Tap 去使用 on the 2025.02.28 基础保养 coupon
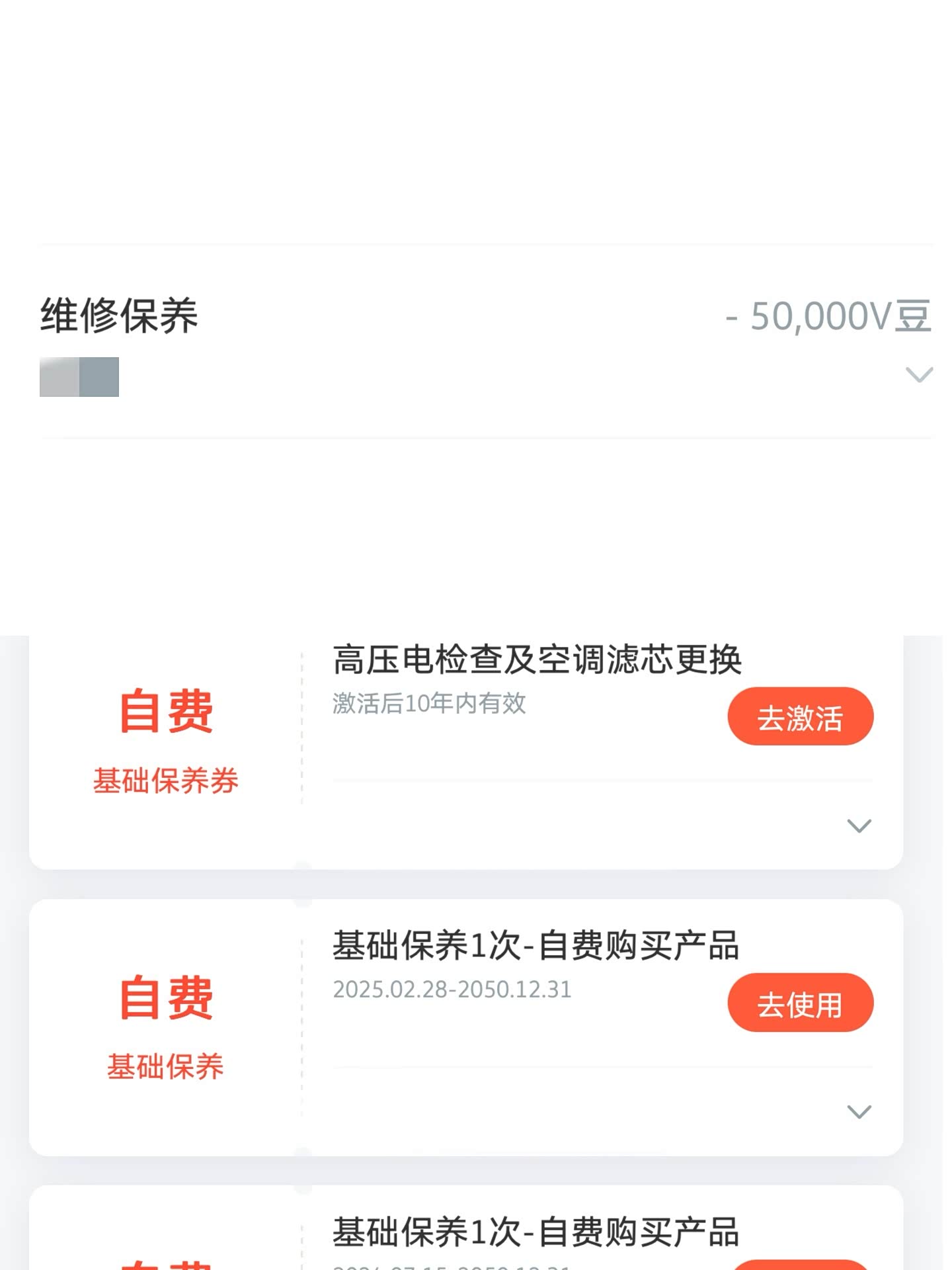This screenshot has height=1270, width=952. (x=800, y=1003)
